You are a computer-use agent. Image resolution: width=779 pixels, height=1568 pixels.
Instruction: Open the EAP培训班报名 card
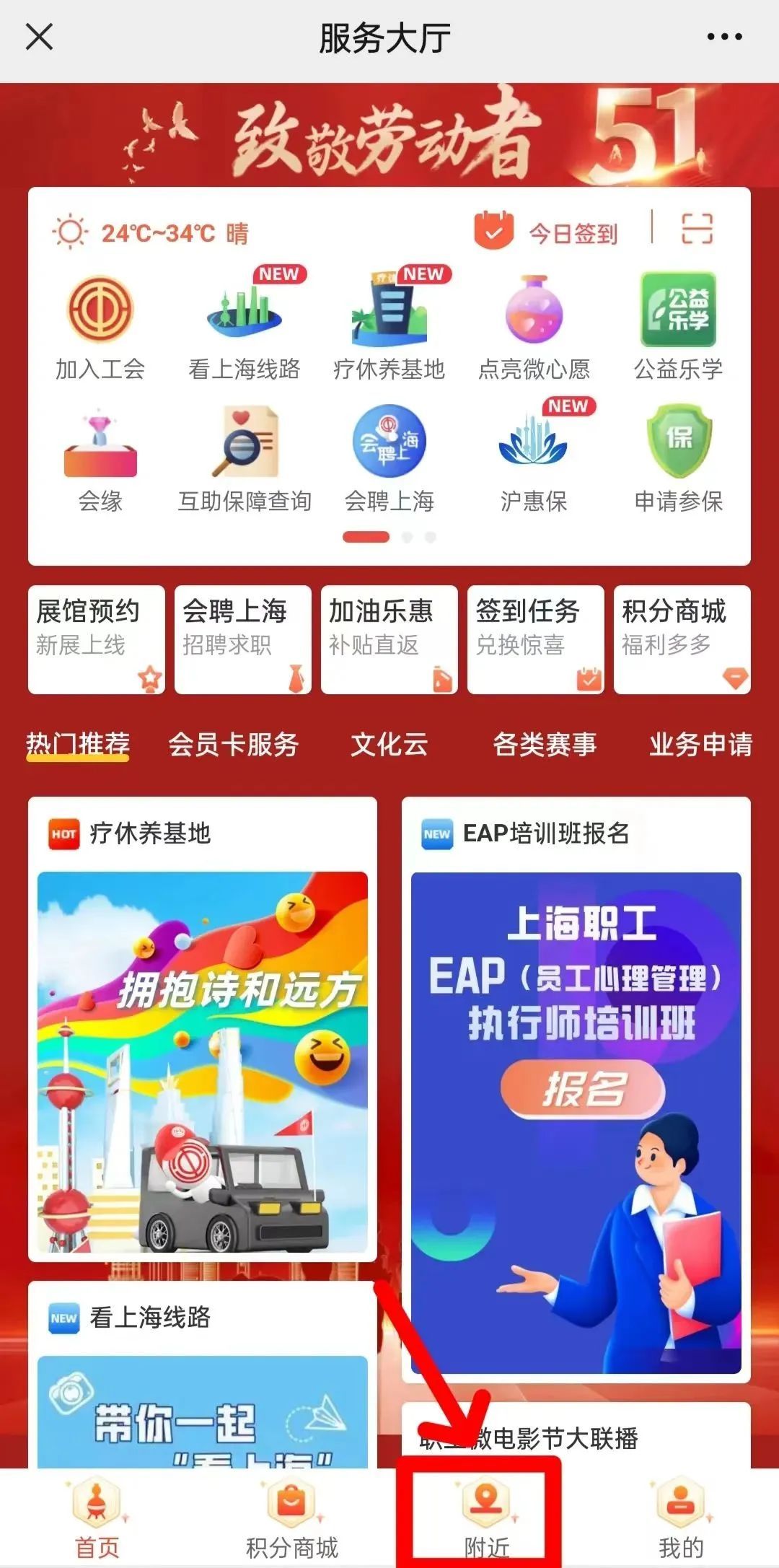click(576, 1090)
